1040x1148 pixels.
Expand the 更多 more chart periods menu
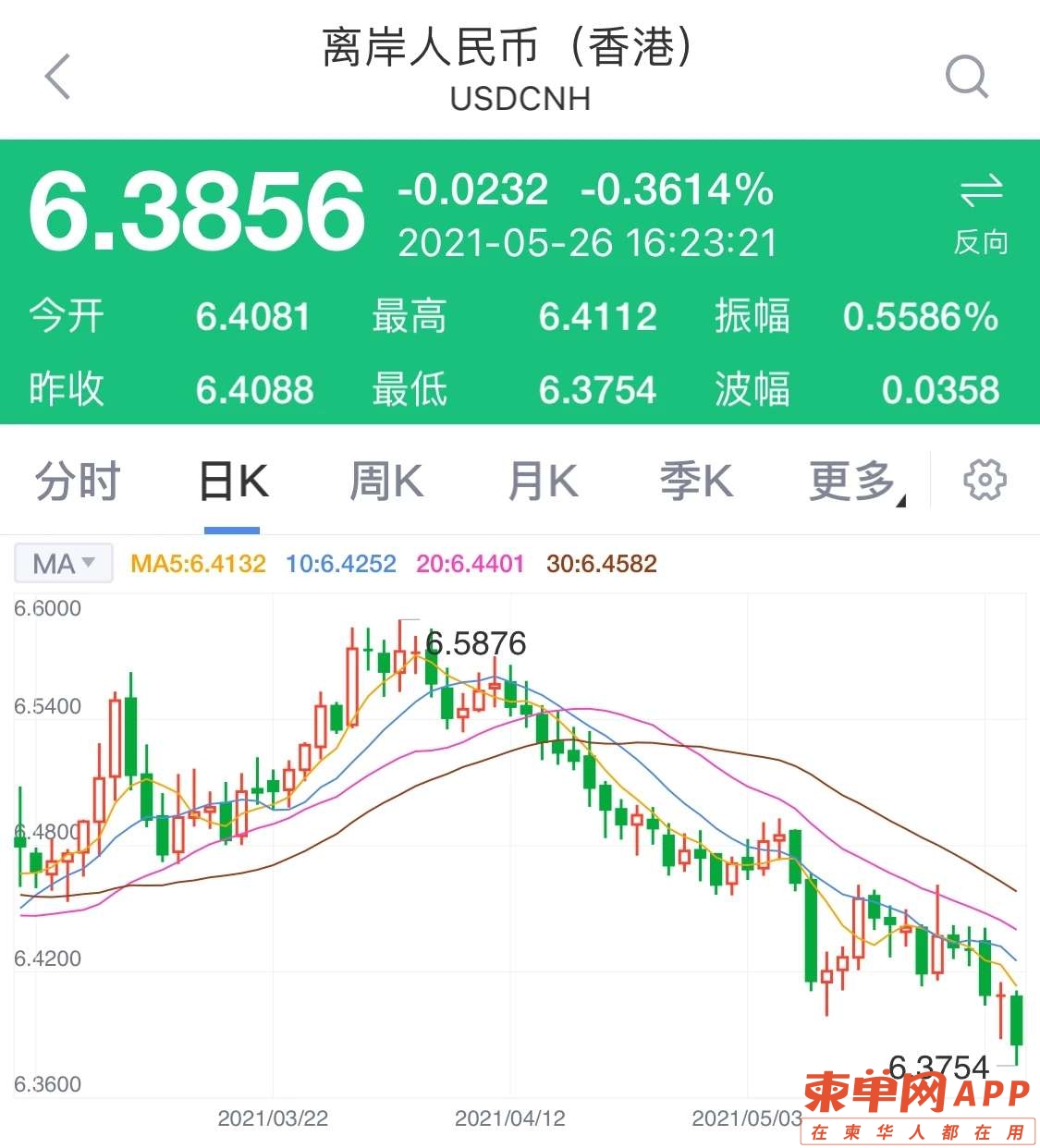855,482
